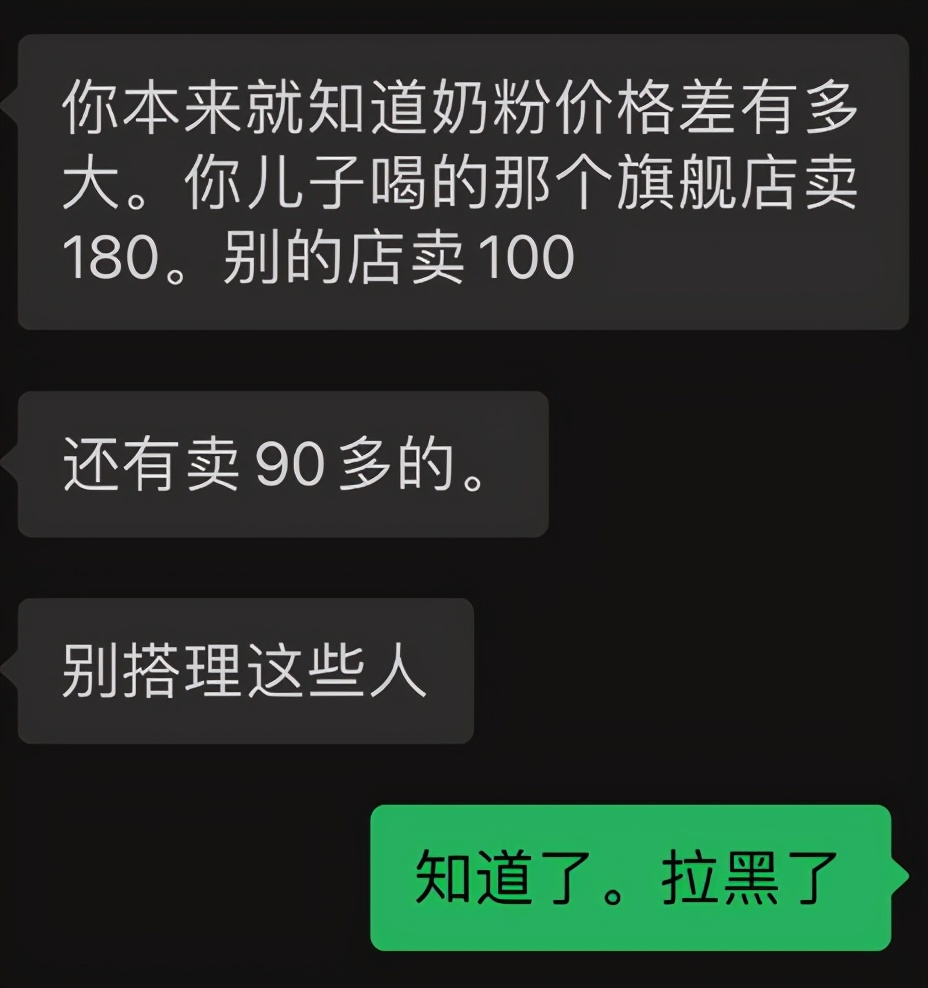
Task: Click the message saying '还有卖90多的。'
Action: click(x=280, y=466)
